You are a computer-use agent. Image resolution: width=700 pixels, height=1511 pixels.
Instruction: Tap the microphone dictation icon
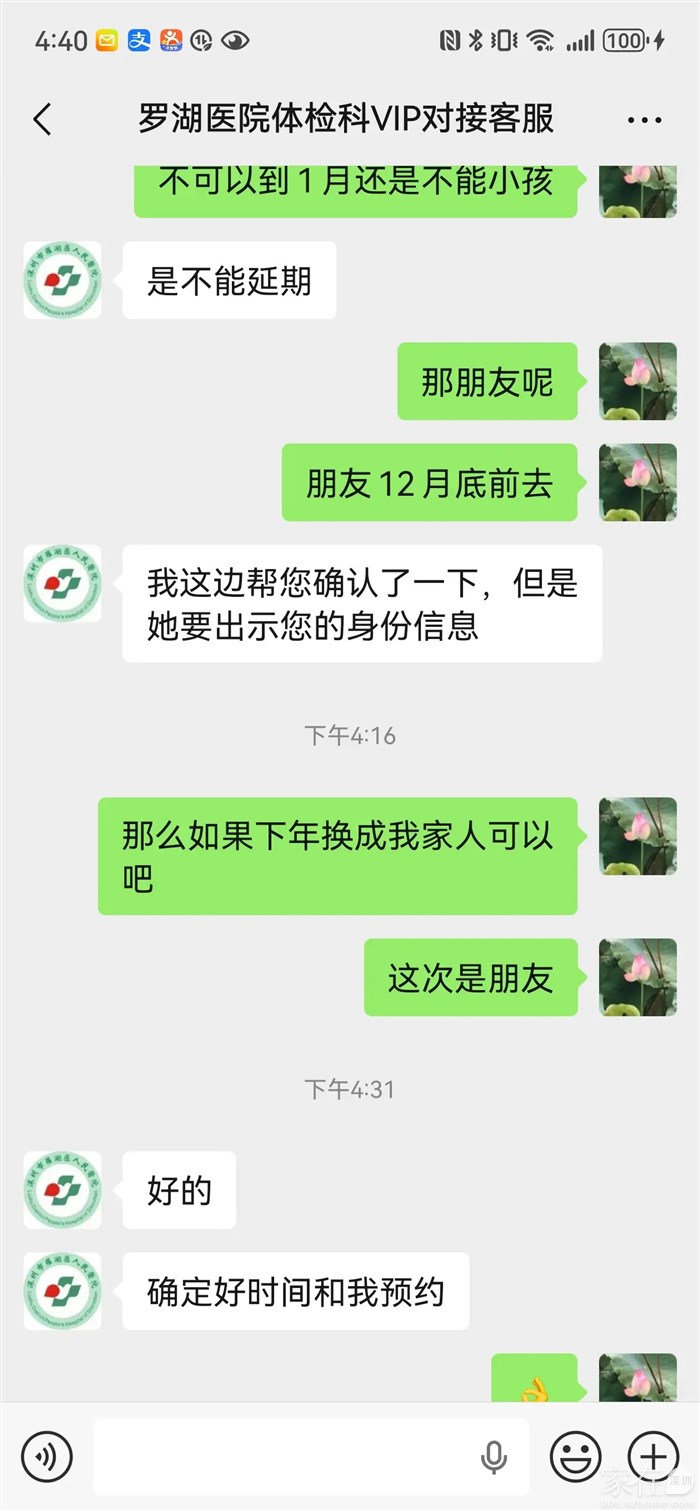pyautogui.click(x=493, y=1456)
